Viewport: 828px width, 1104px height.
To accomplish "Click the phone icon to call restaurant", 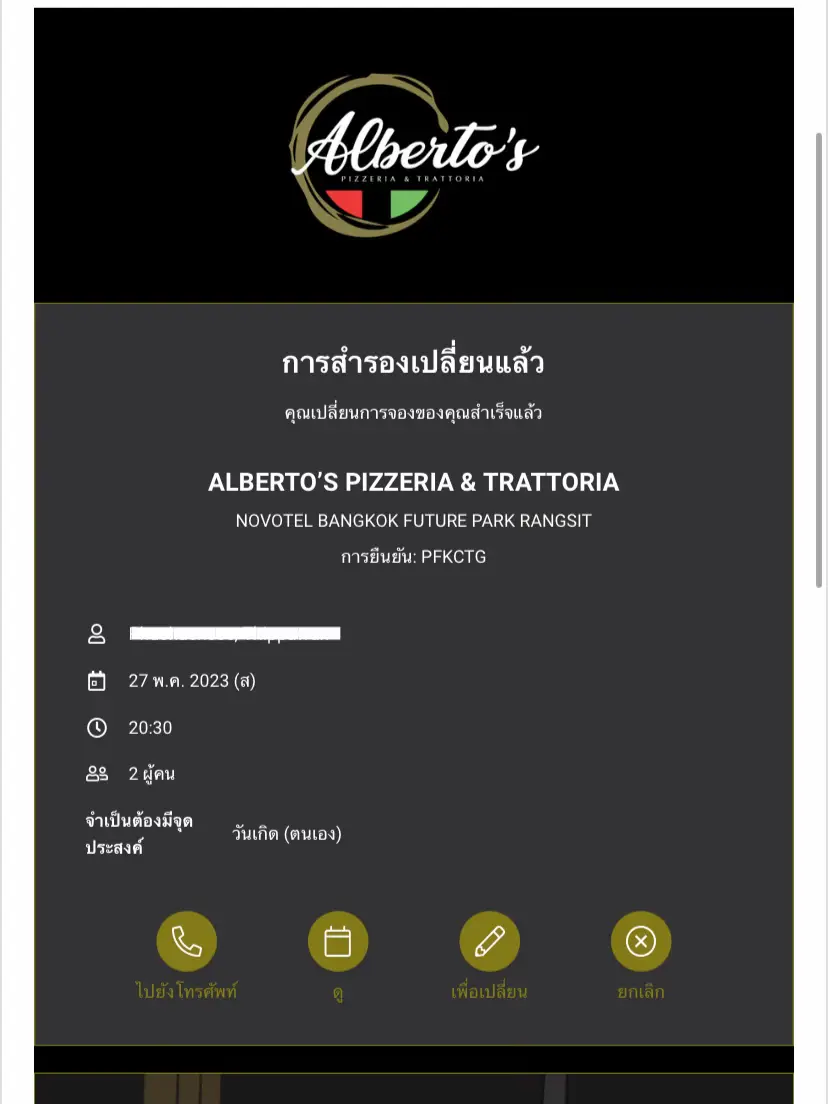I will [186, 941].
